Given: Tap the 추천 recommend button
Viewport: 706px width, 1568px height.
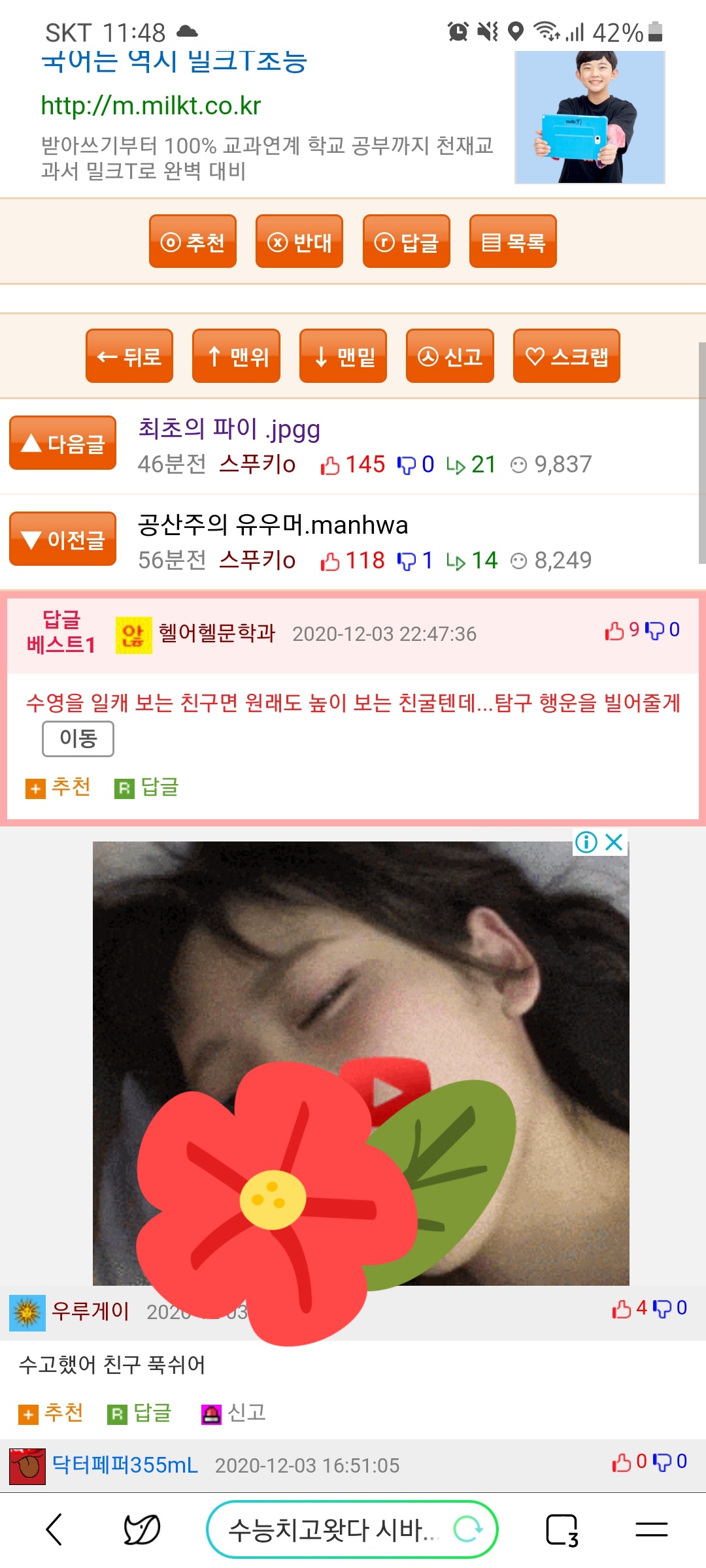Looking at the screenshot, I should (193, 242).
